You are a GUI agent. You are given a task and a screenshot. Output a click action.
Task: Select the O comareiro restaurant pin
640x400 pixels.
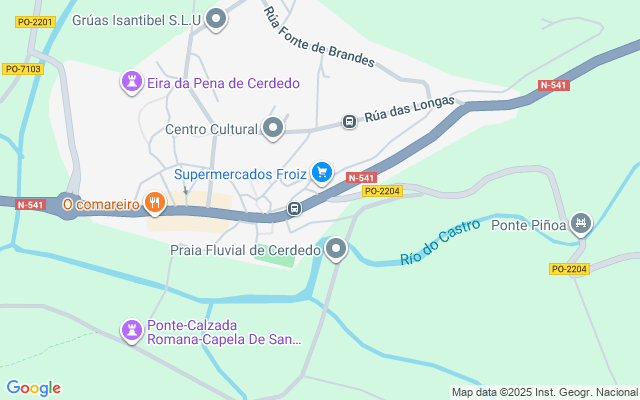(153, 204)
